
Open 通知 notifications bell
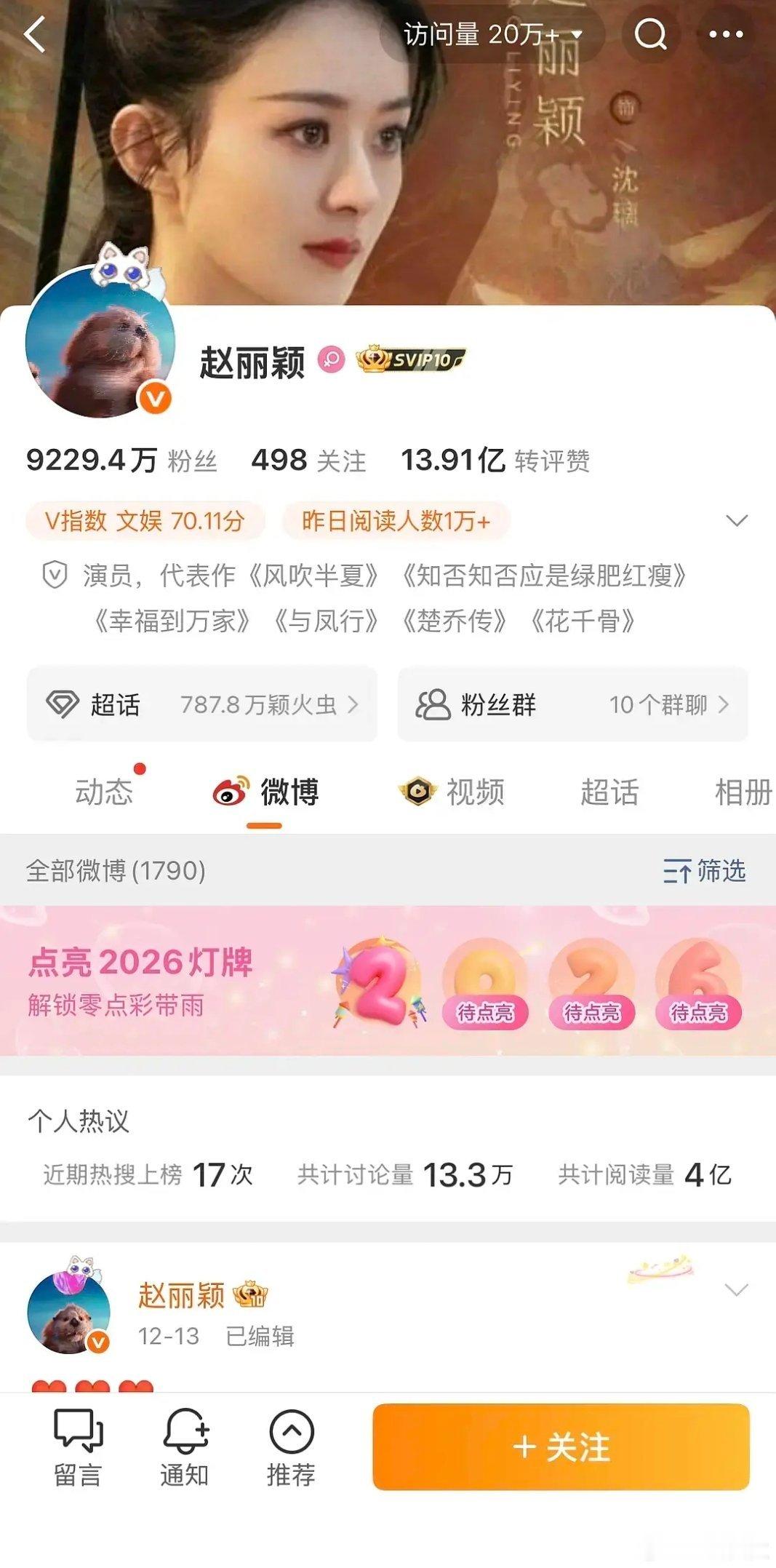tap(184, 1452)
